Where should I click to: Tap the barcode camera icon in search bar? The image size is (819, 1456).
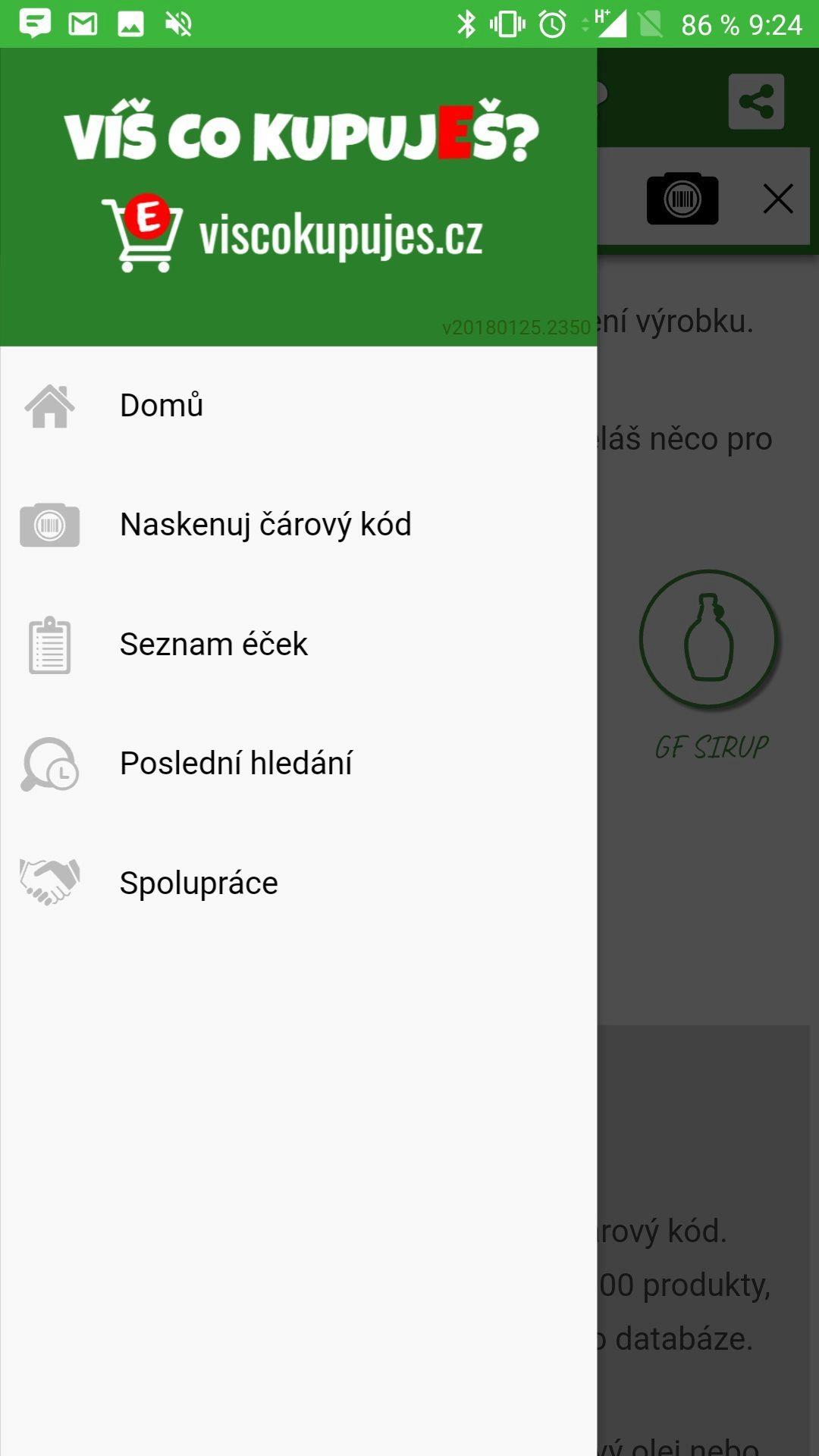point(682,199)
